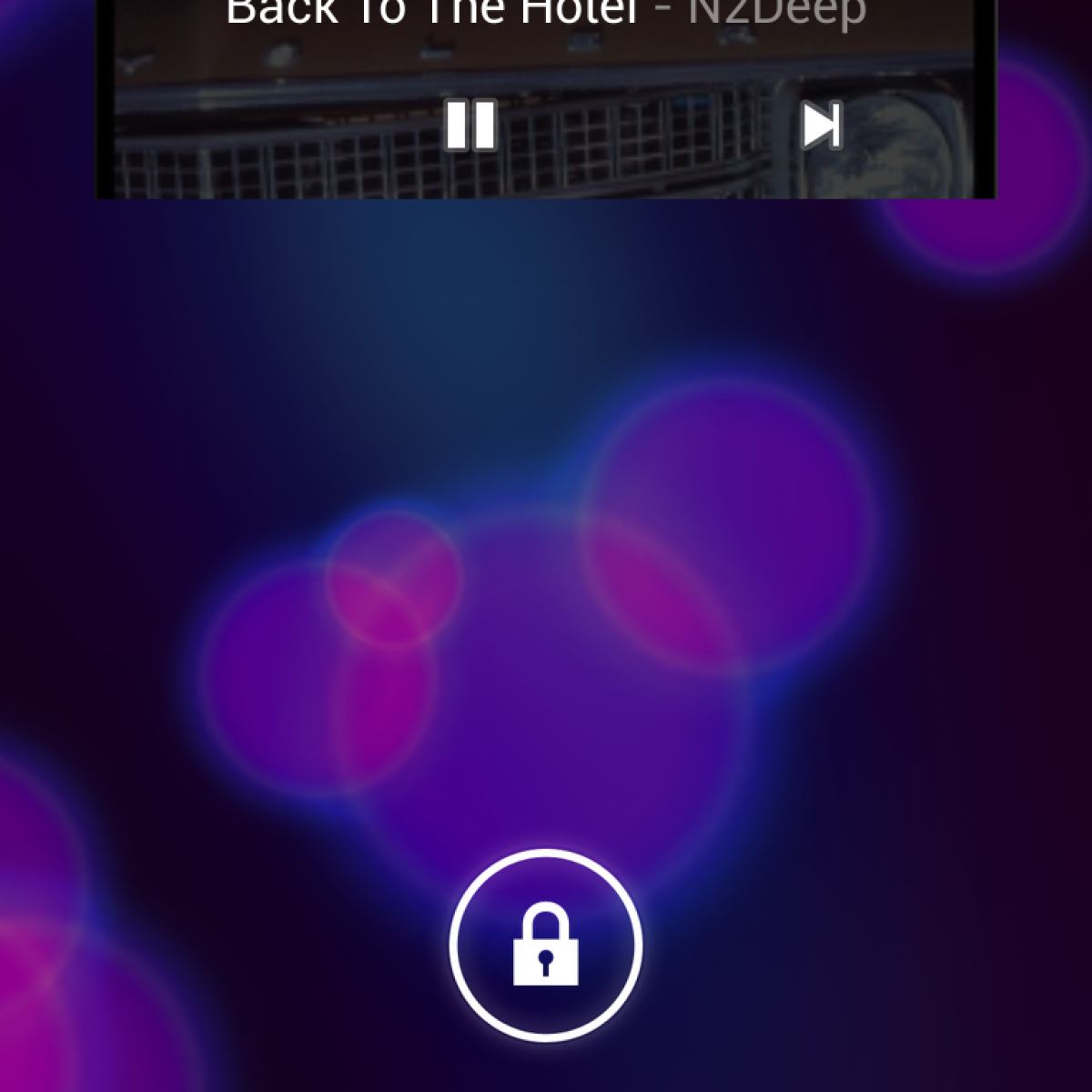Skip to the next track
The image size is (1092, 1092).
[821, 126]
